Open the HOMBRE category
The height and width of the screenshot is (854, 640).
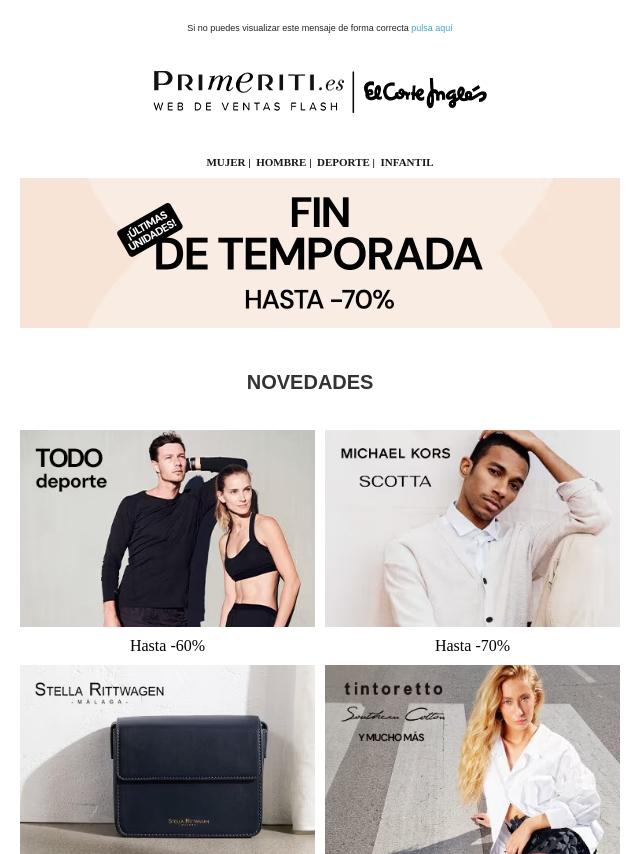pos(280,162)
